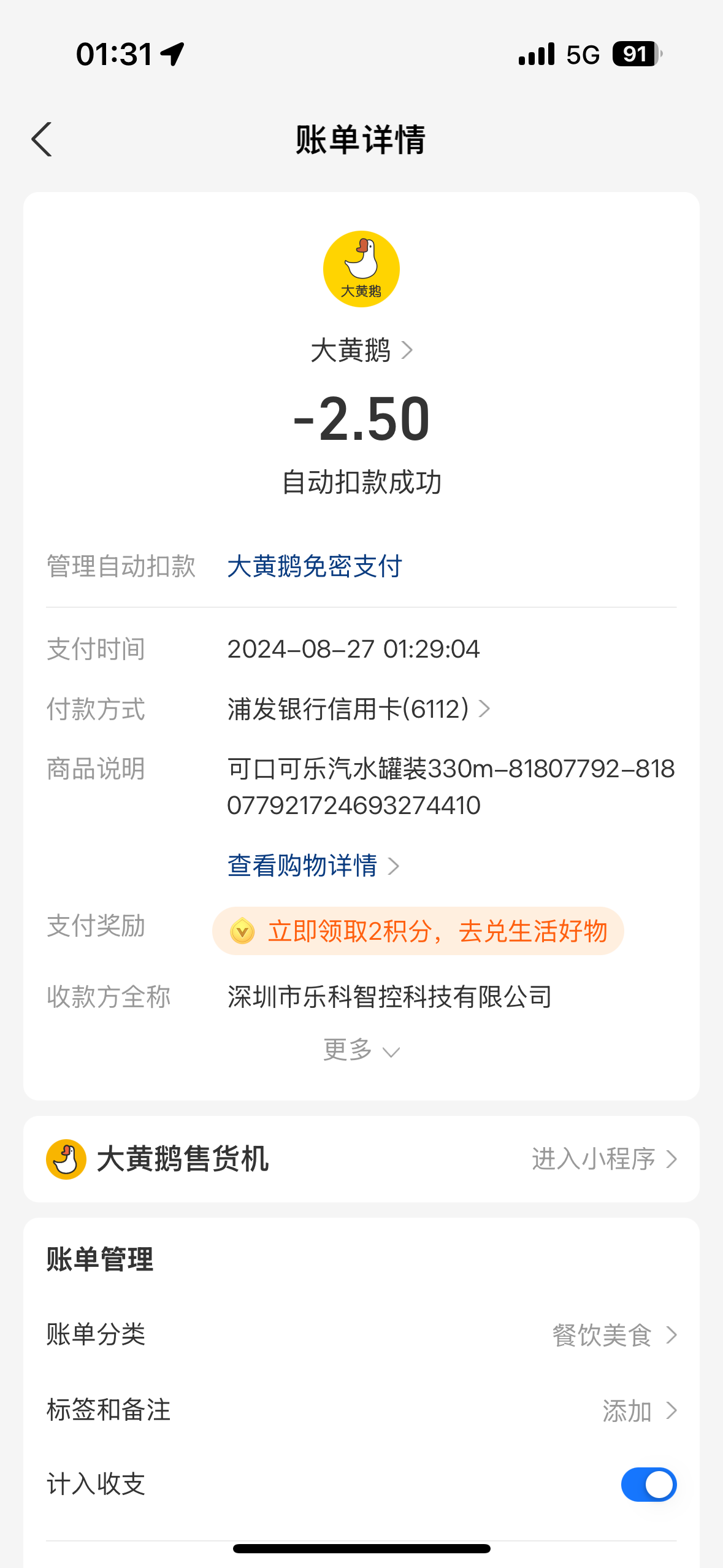Viewport: 723px width, 1568px height.
Task: Enter the 大黄鹅售货机 mini program
Action: [604, 1159]
